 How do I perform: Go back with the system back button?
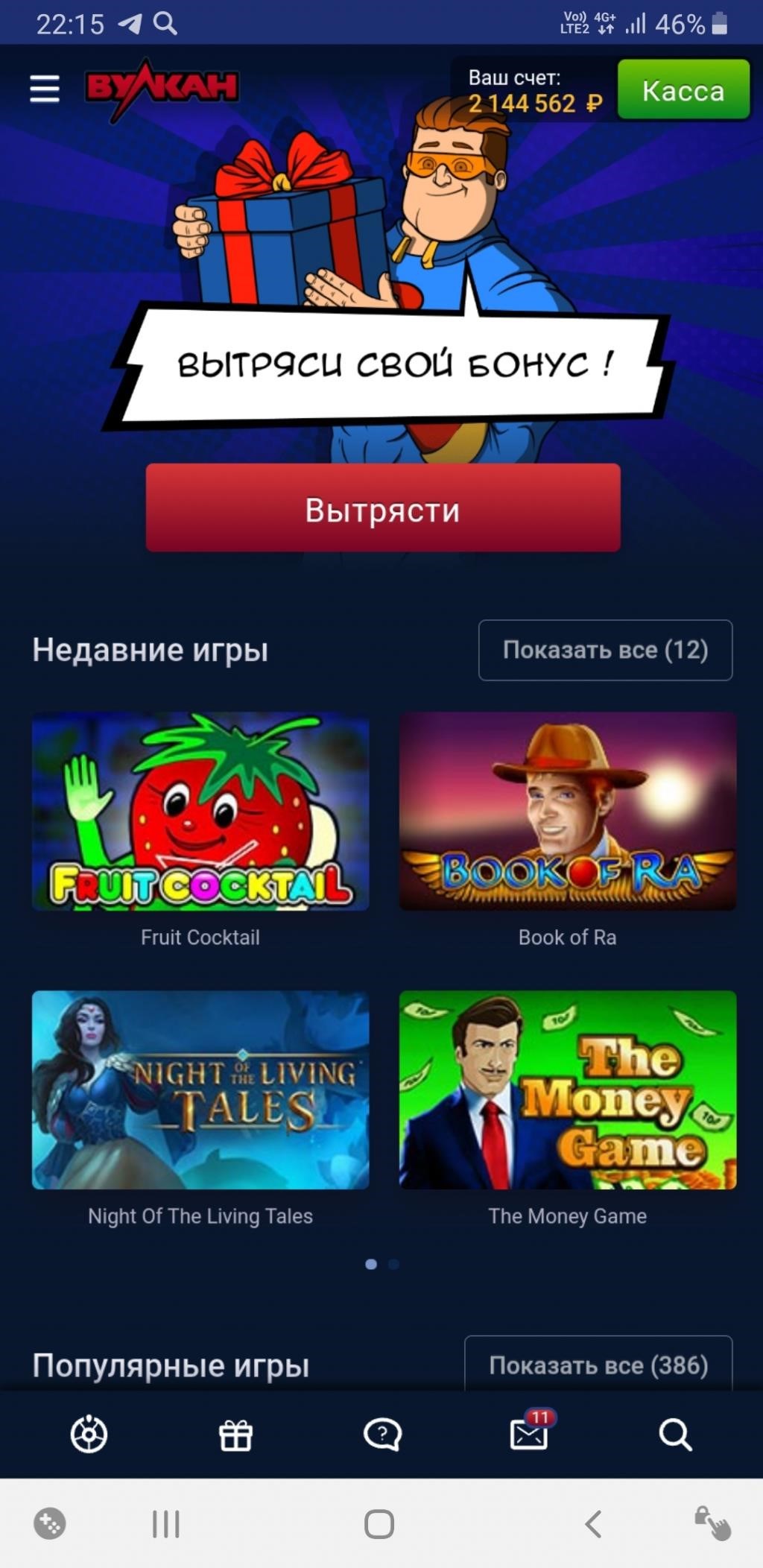593,1524
